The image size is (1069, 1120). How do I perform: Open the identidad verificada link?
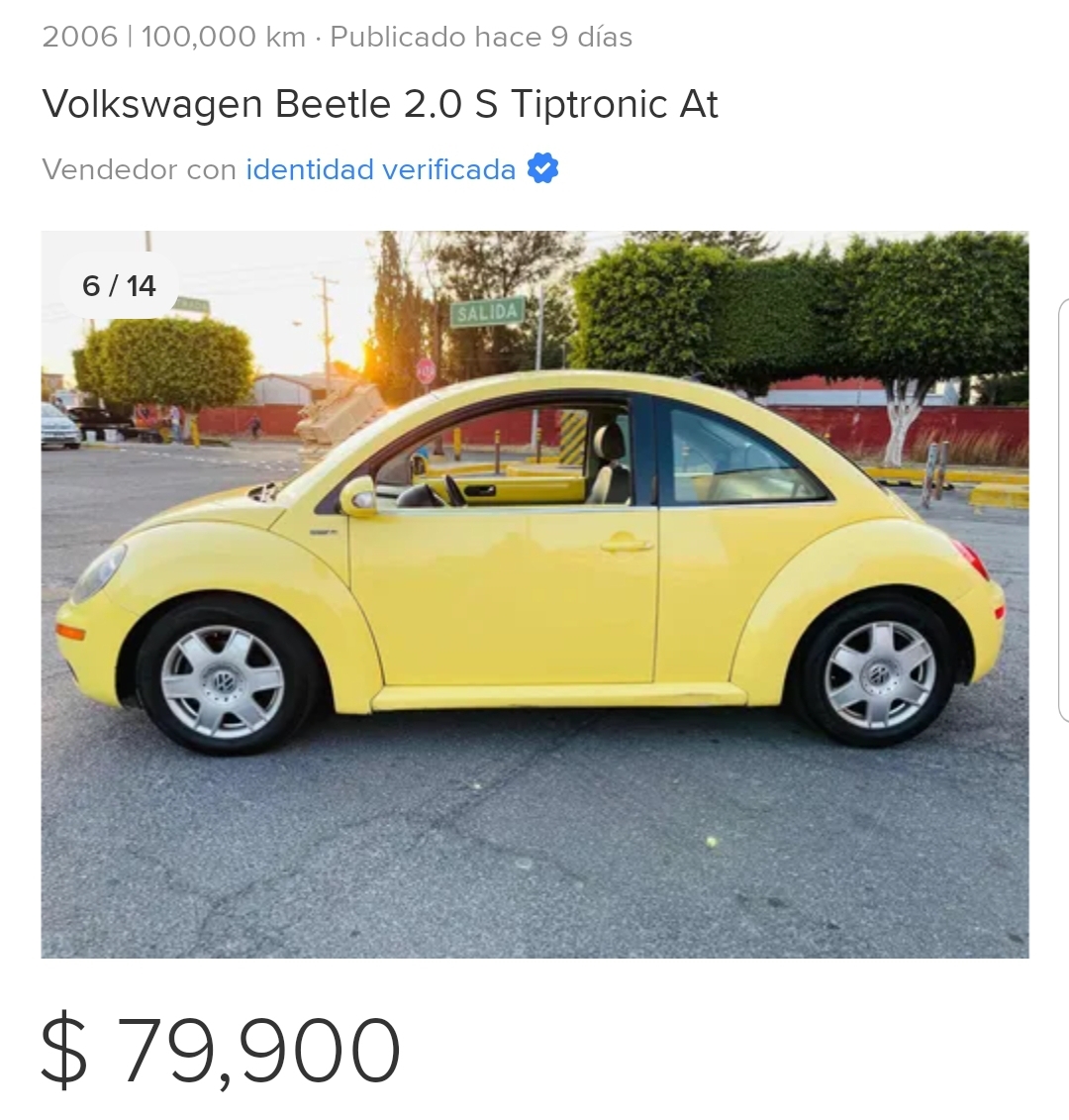click(x=381, y=169)
